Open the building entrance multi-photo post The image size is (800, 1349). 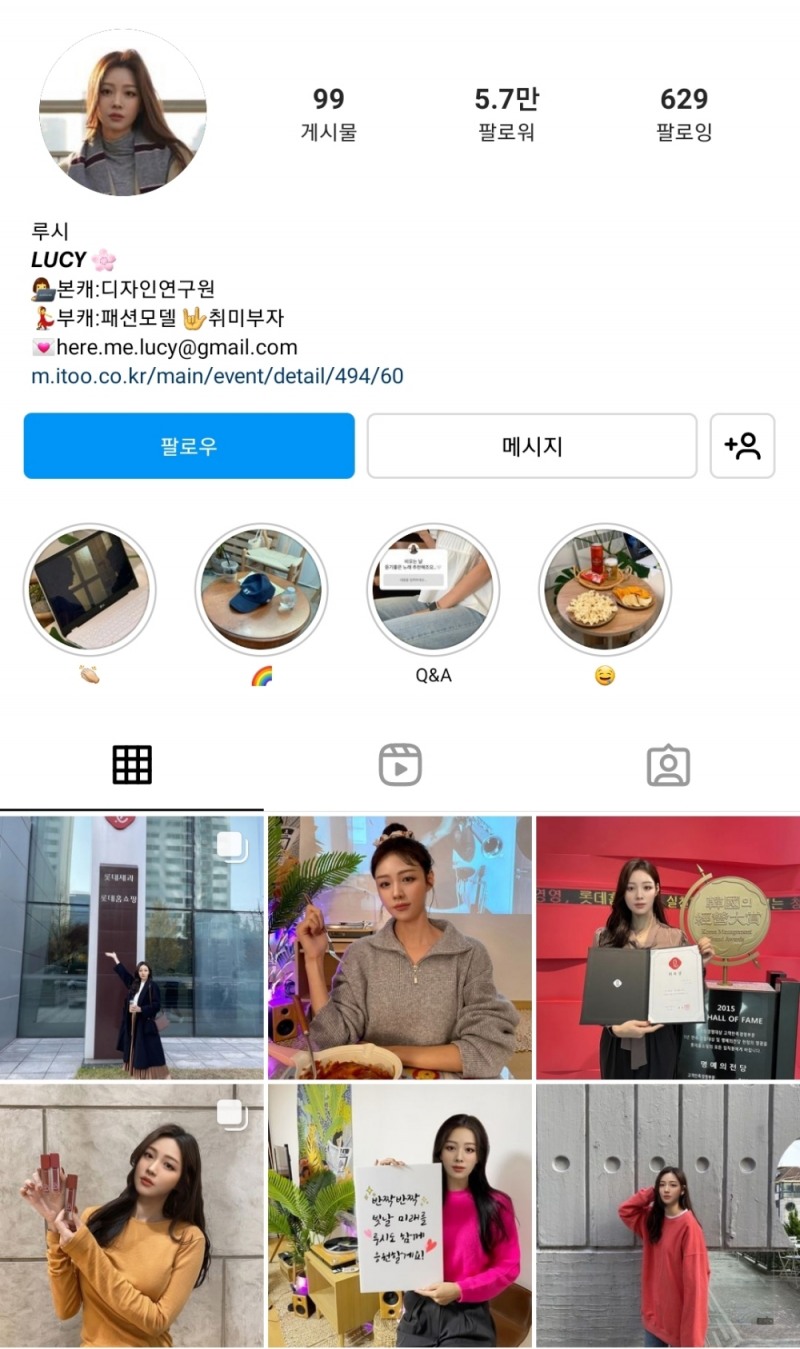click(132, 947)
